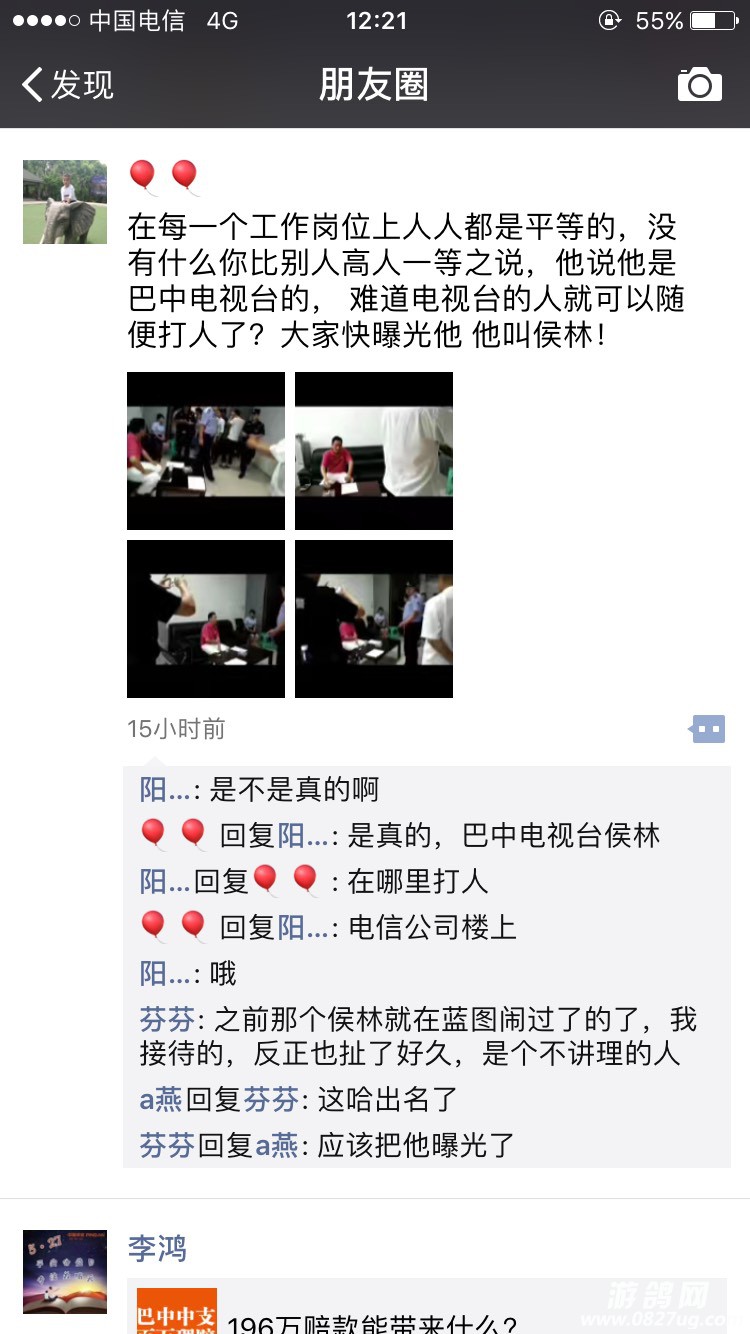View the fourth photo in the post

pyautogui.click(x=374, y=619)
